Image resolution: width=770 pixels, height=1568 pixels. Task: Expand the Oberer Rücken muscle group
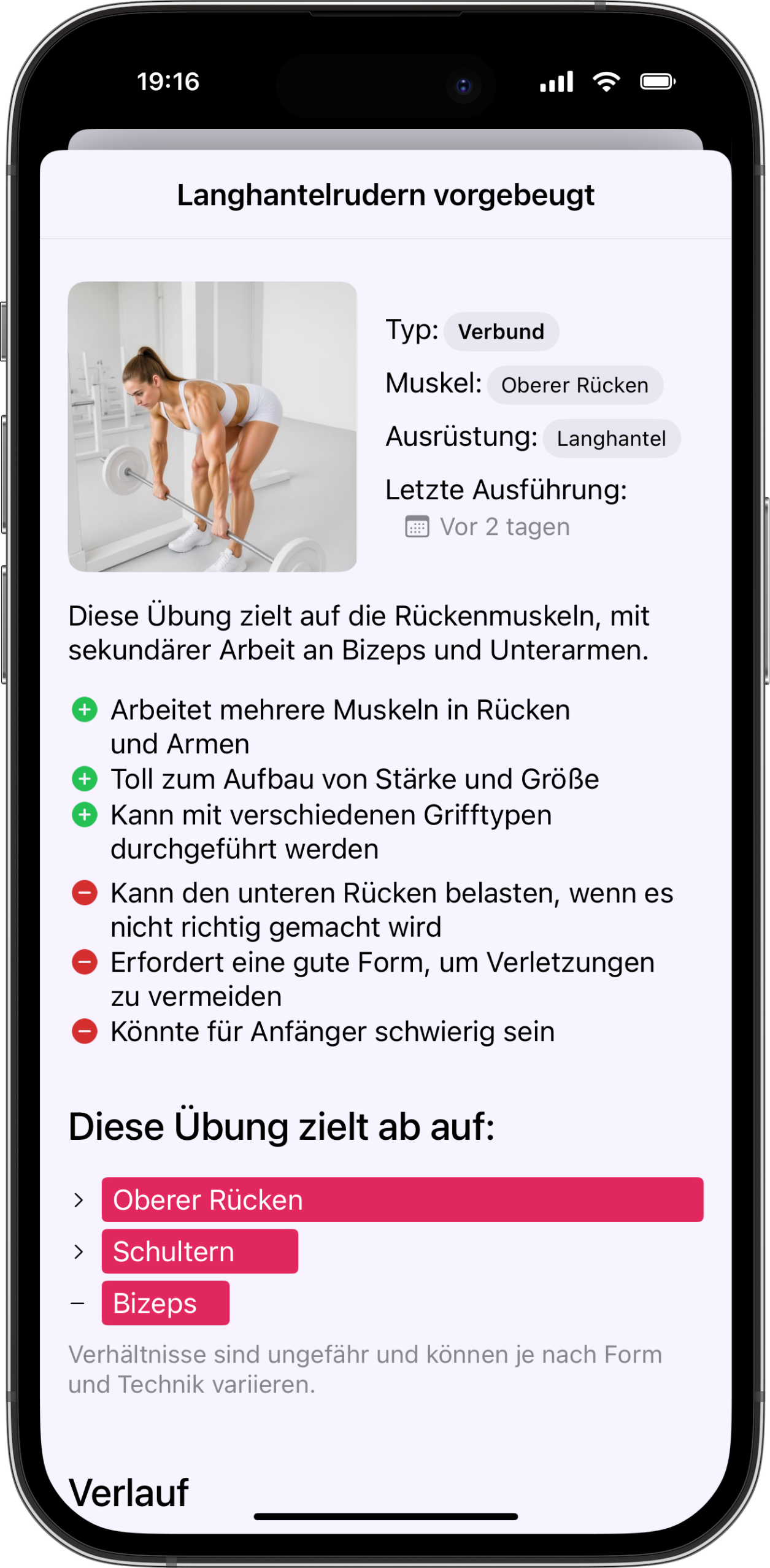tap(79, 1200)
